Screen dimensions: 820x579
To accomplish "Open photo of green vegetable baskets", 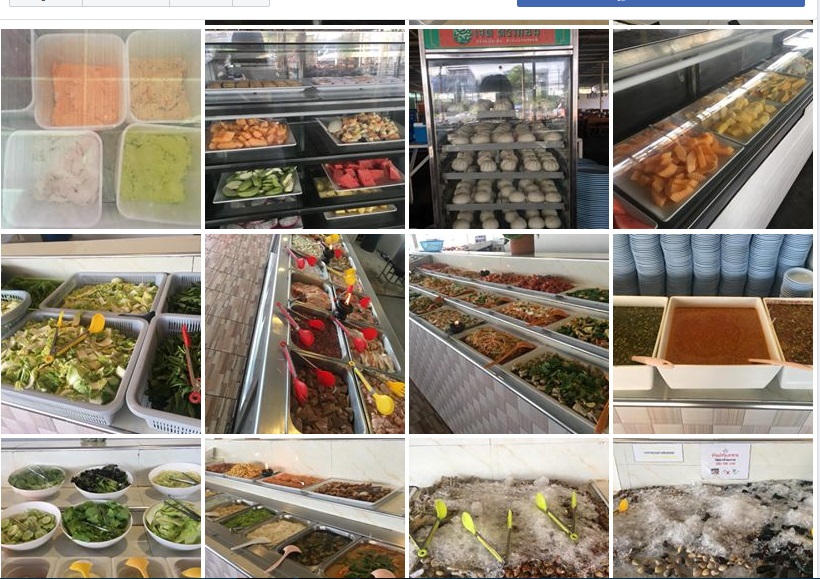I will coord(101,333).
